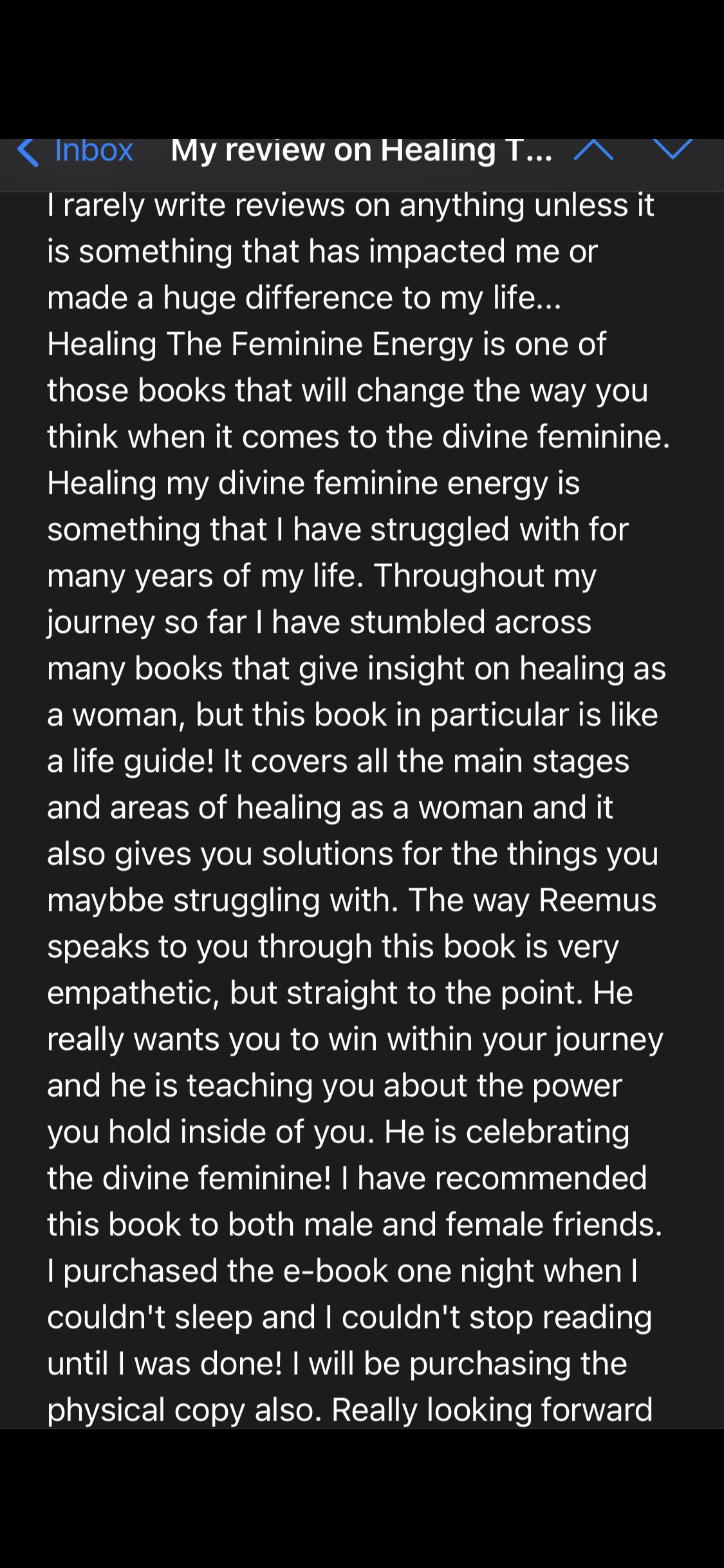Tap the first line of the email body
Image resolution: width=724 pixels, height=1568 pixels.
(351, 205)
